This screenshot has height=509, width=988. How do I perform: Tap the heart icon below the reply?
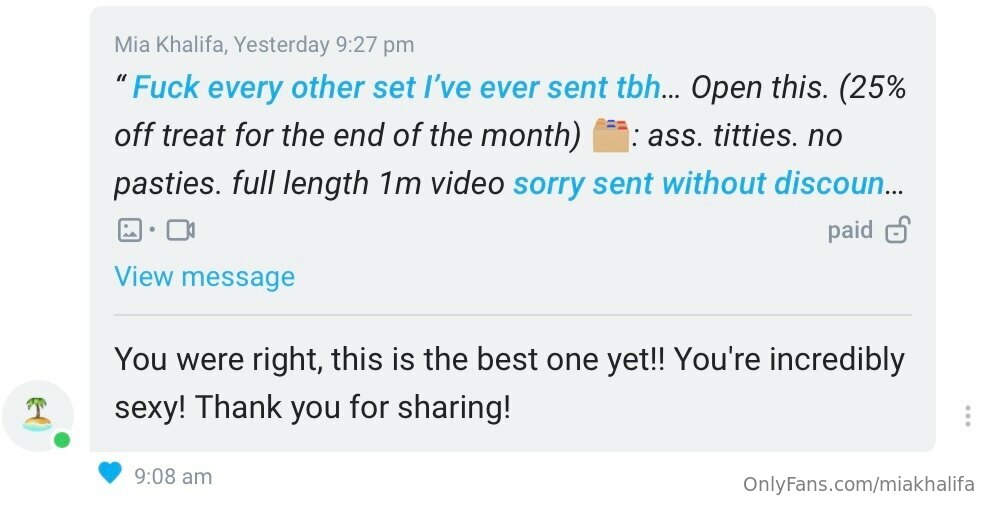(x=110, y=473)
